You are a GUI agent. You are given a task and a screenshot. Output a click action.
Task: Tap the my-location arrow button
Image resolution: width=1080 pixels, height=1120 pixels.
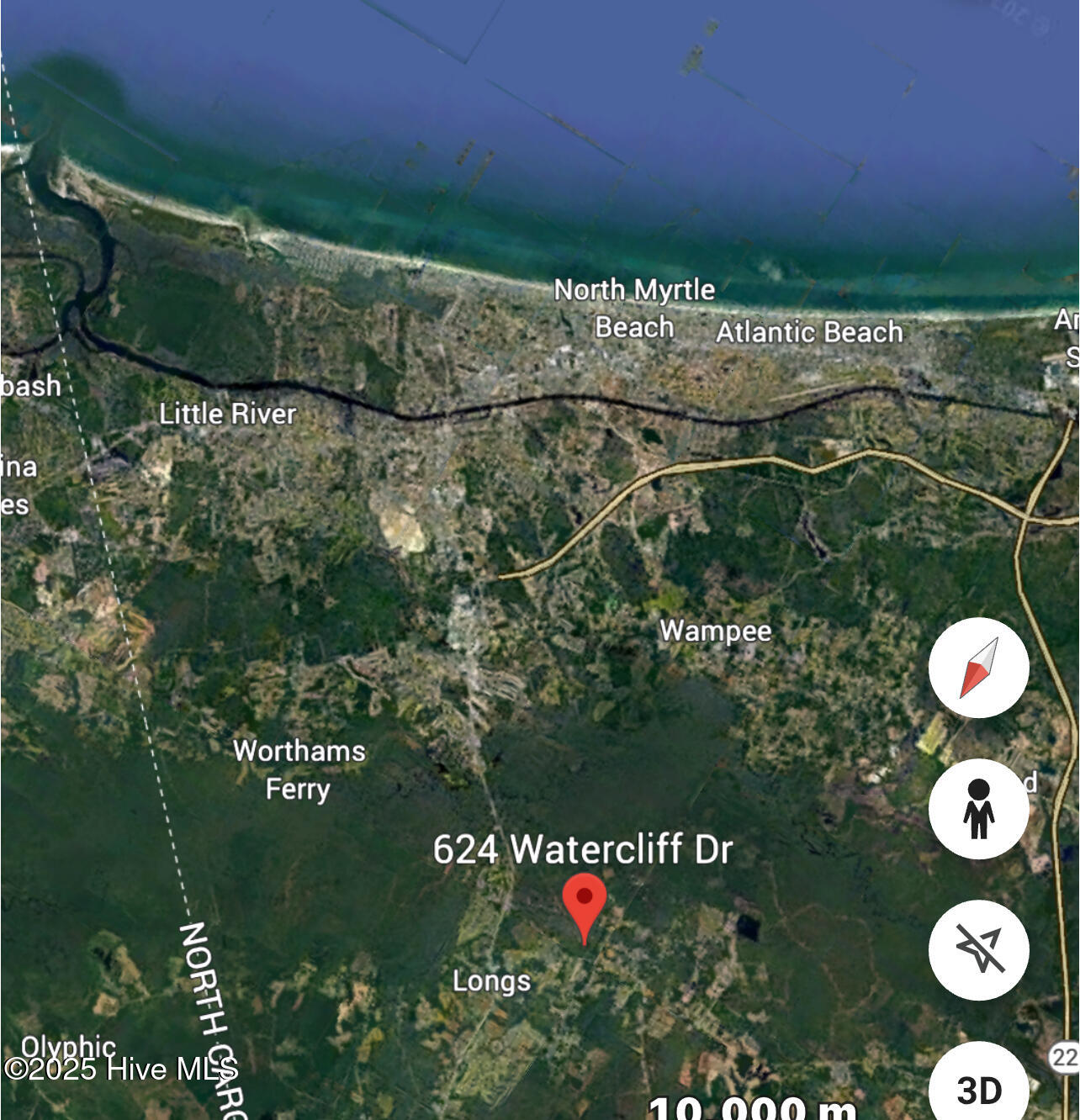point(978,950)
